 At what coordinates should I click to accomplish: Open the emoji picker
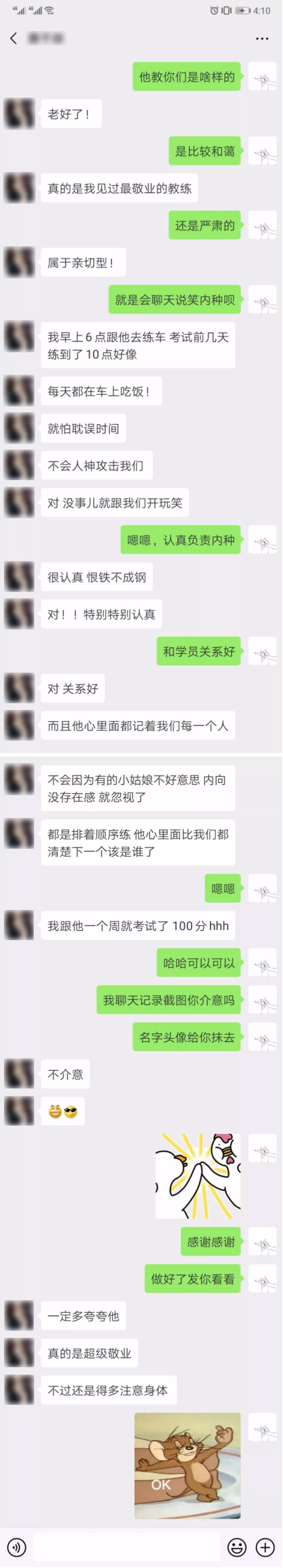pos(237,1547)
